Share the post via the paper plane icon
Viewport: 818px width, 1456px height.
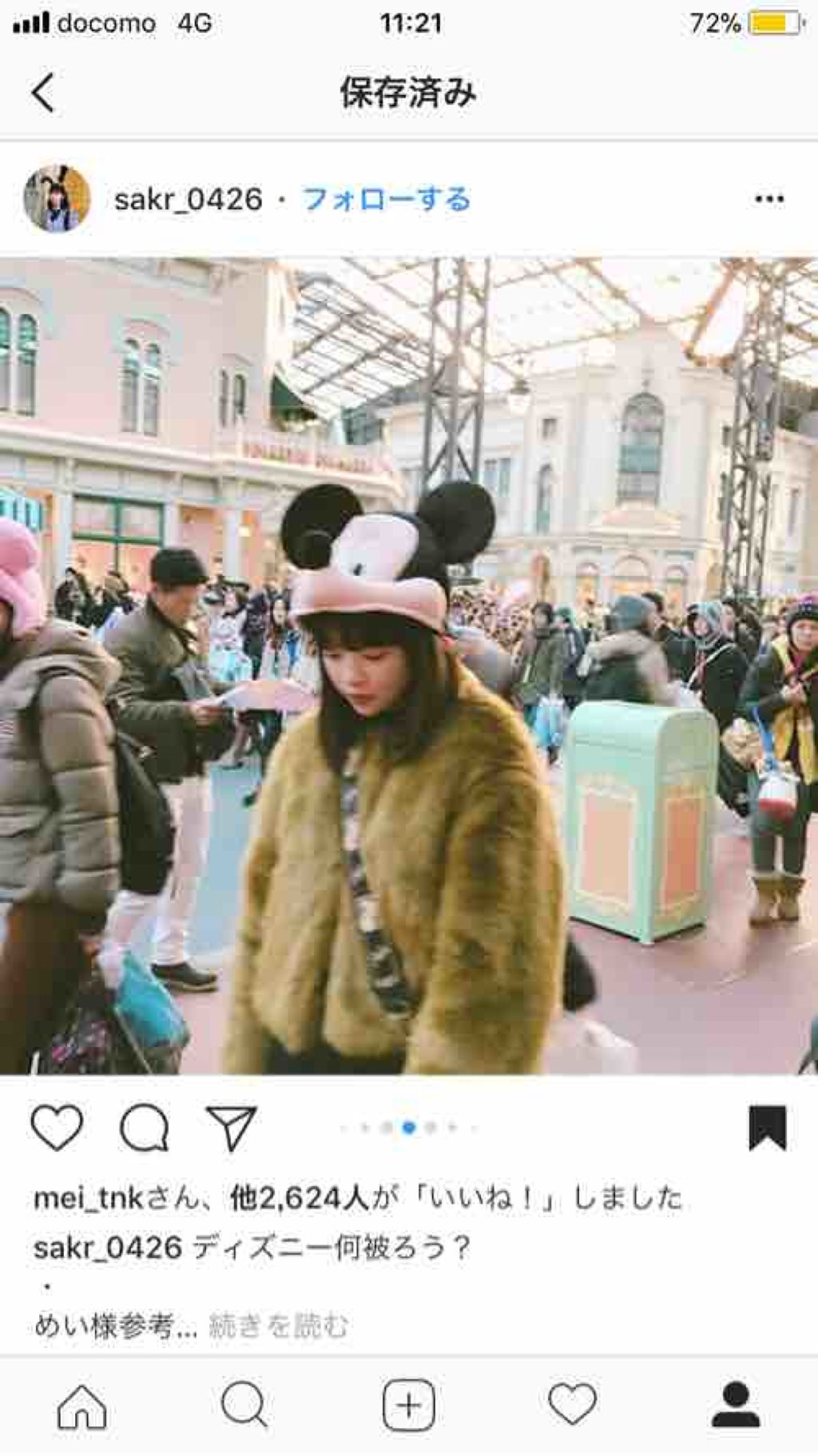click(x=231, y=1127)
